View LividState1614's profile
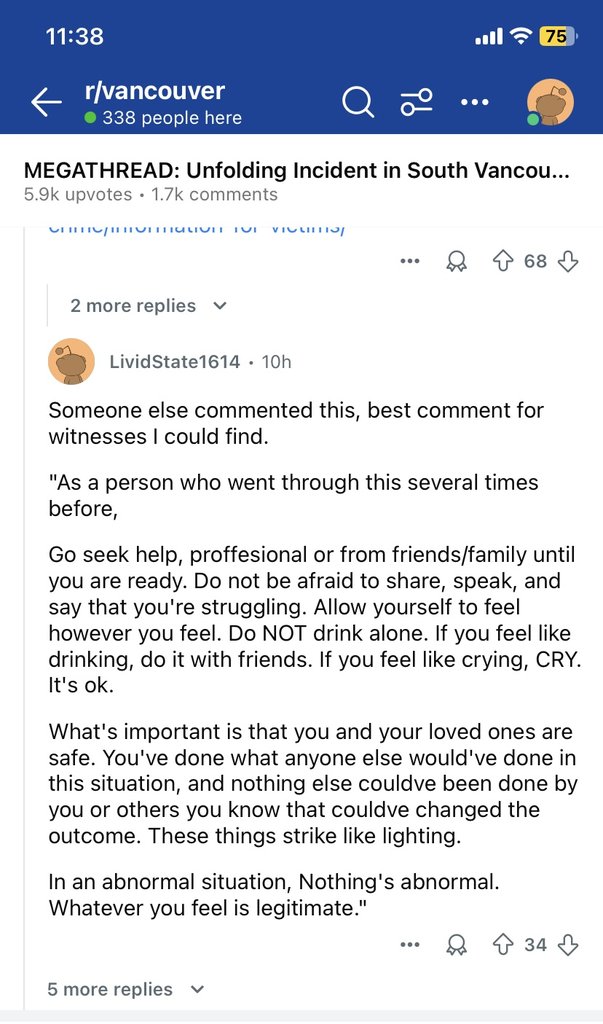603x1024 pixels. point(174,361)
